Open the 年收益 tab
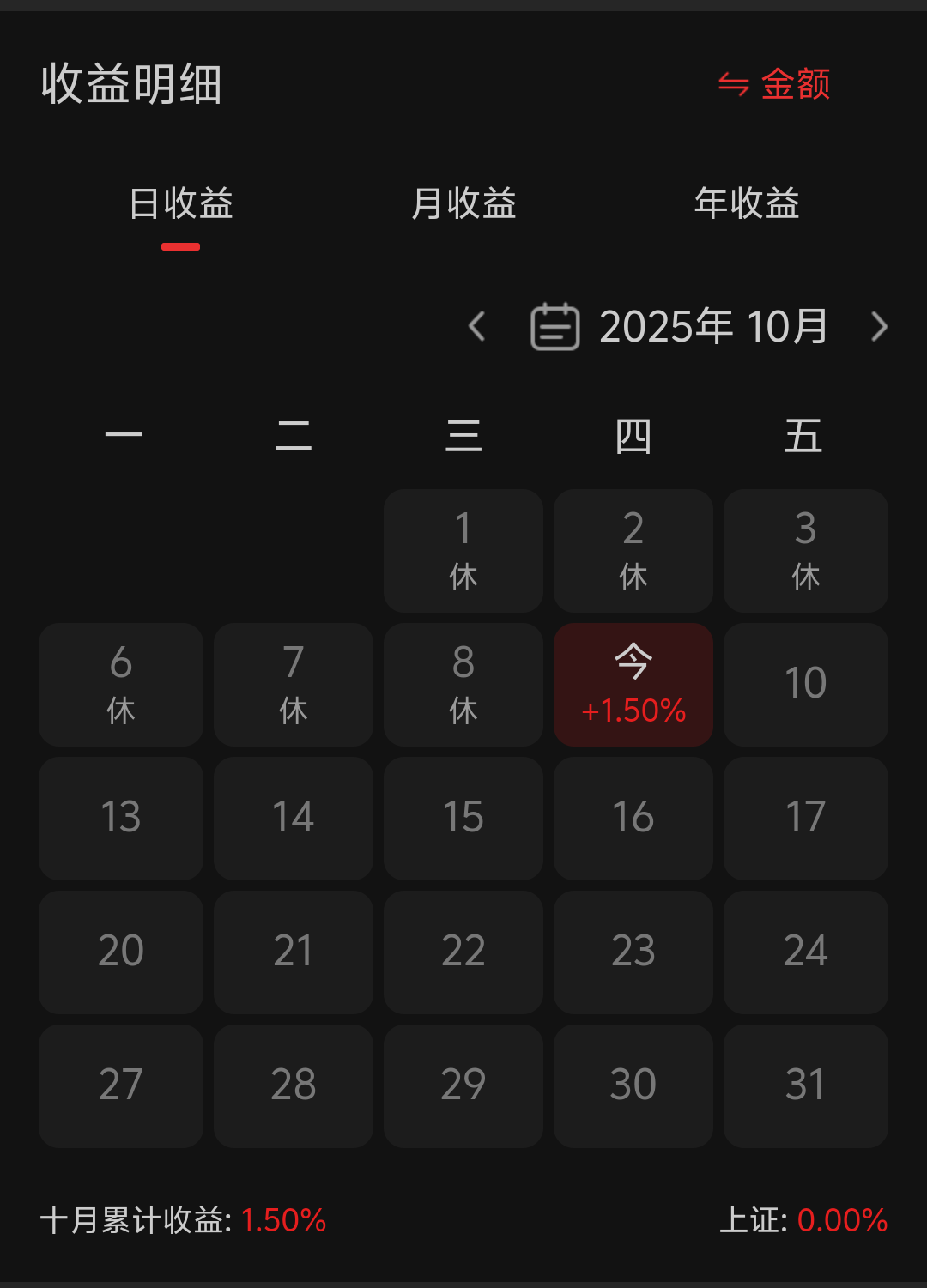The image size is (927, 1288). [x=747, y=204]
